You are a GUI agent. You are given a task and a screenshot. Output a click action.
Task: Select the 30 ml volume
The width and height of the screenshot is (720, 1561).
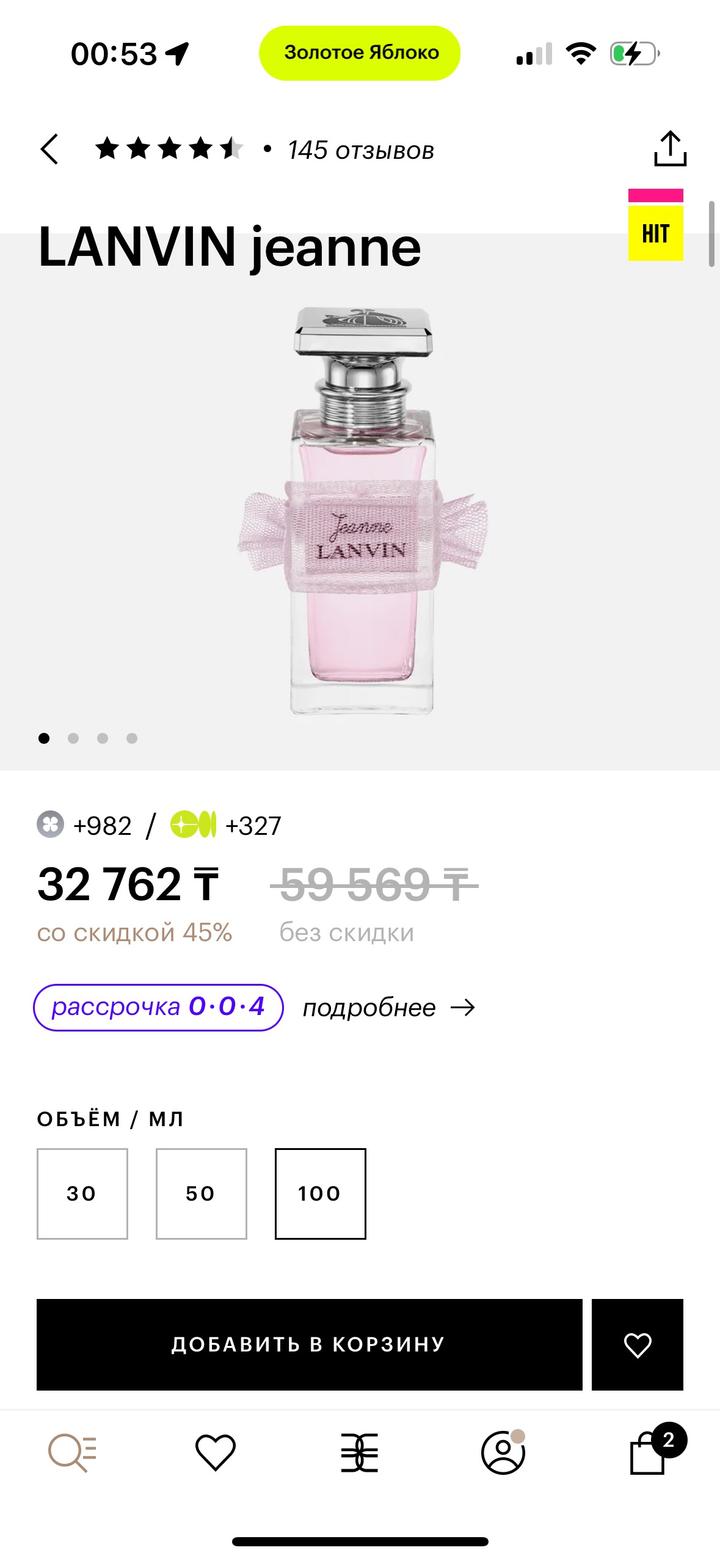(82, 1193)
